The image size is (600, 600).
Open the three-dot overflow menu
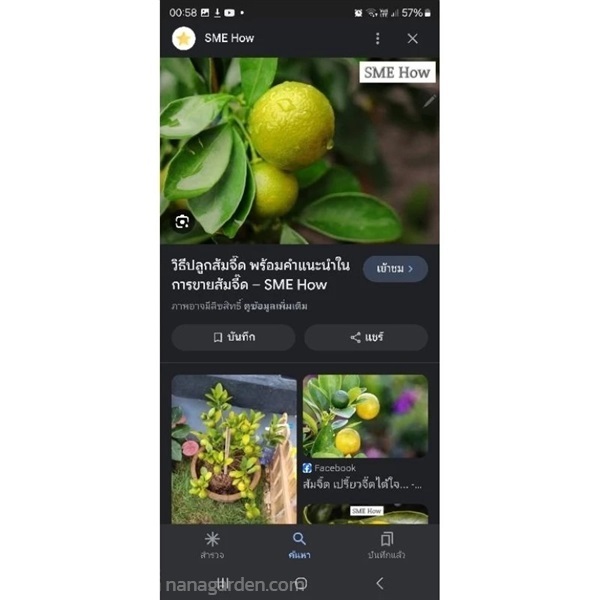(377, 39)
